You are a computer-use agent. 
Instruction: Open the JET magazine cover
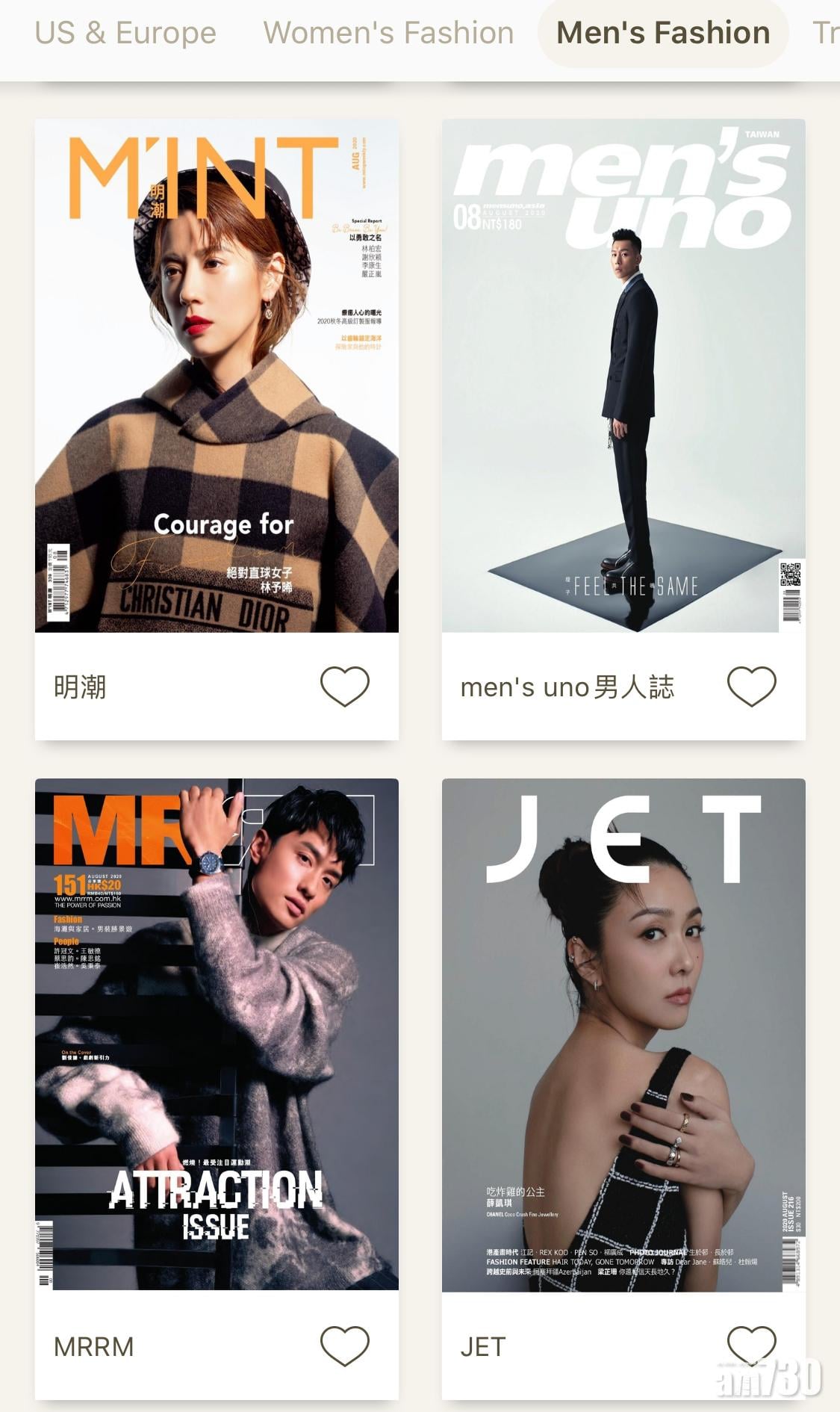point(623,1035)
